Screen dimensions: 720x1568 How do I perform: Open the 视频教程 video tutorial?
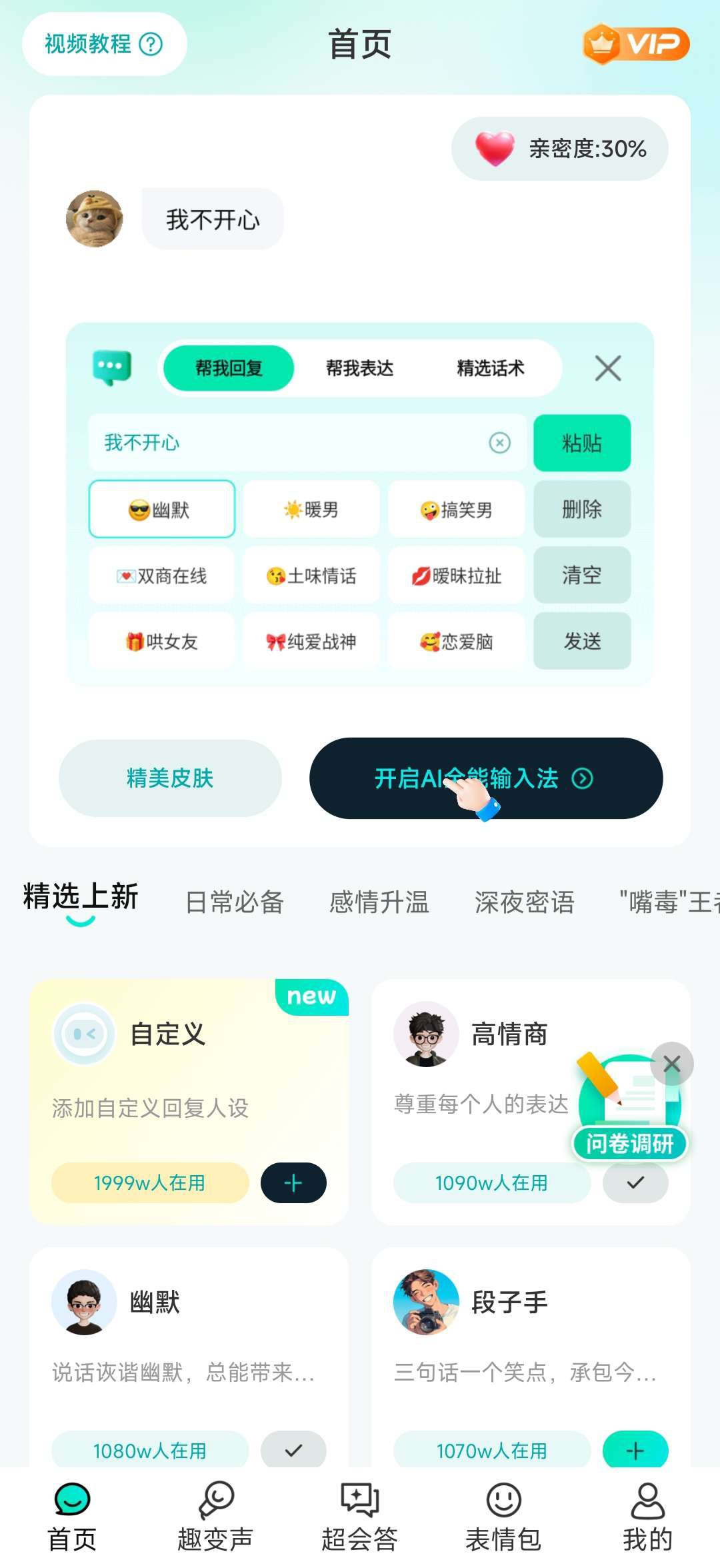pyautogui.click(x=104, y=44)
